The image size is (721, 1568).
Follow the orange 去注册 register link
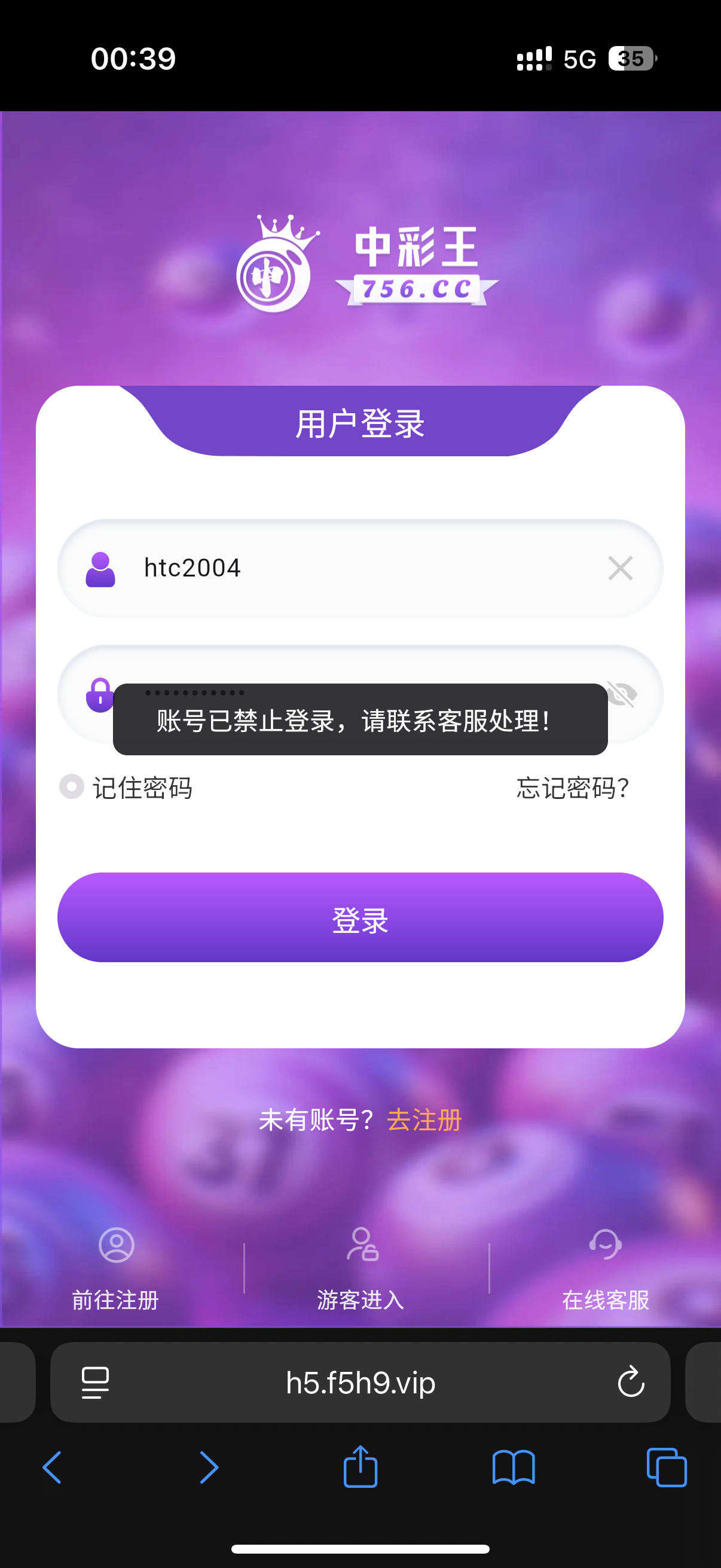(x=424, y=1120)
